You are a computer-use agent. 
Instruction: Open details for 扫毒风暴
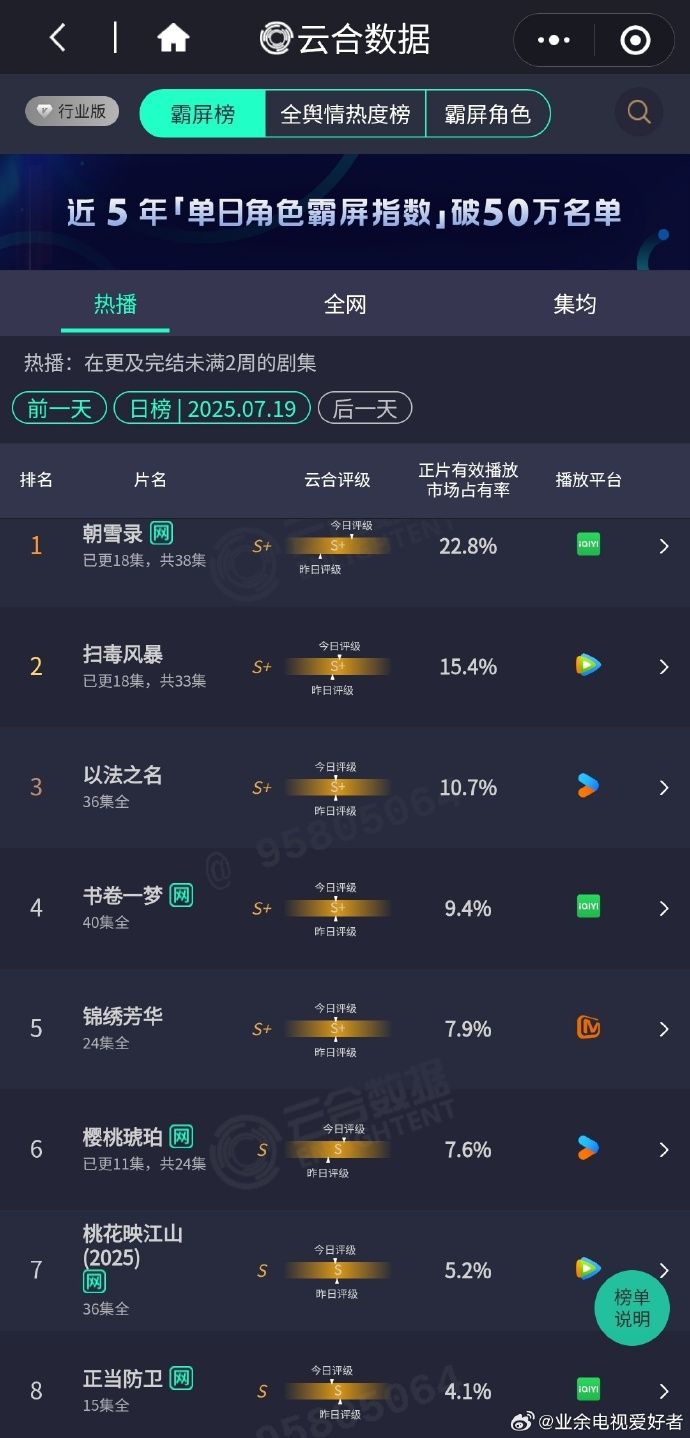pos(663,667)
